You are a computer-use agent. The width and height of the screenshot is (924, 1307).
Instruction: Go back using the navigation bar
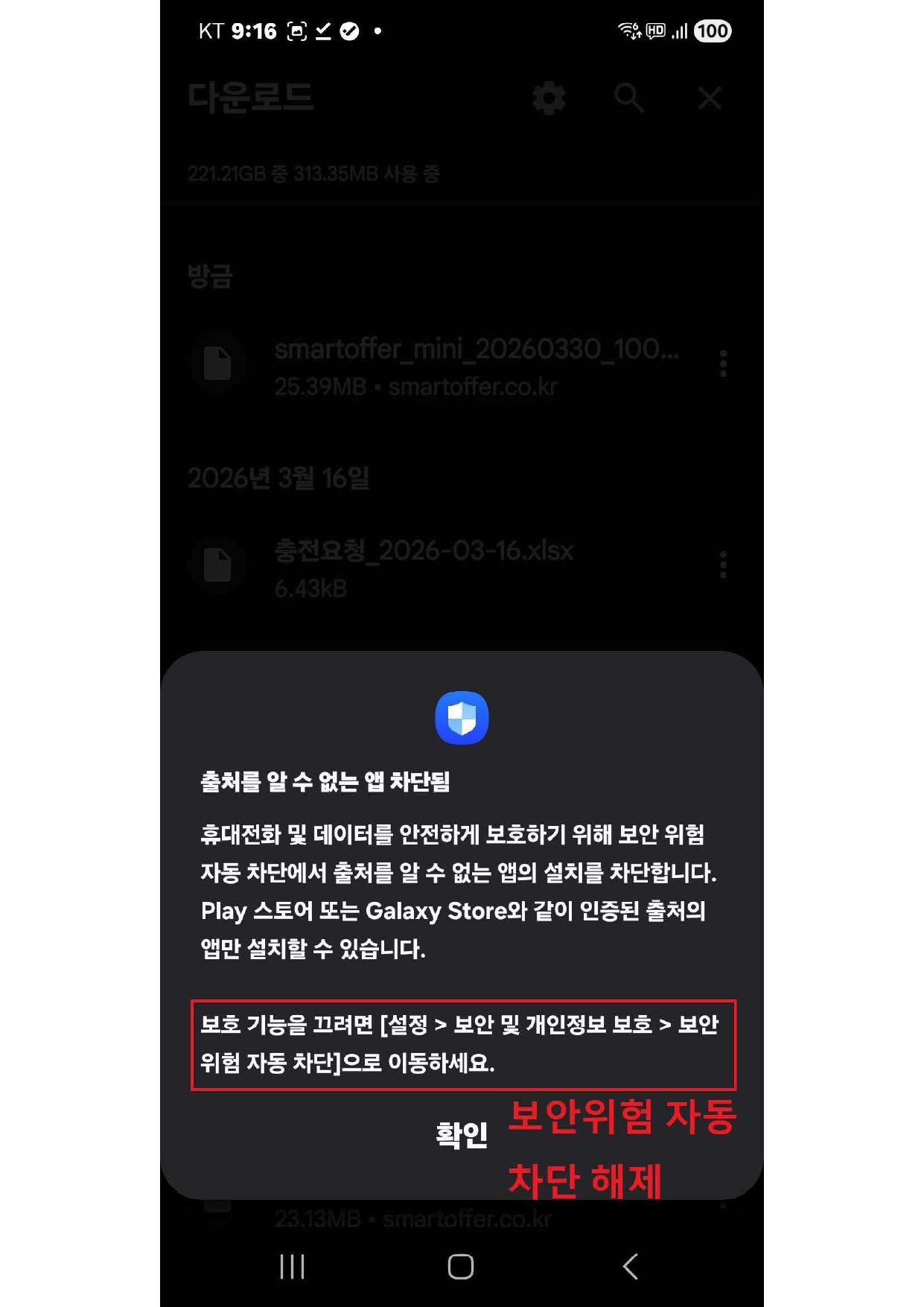(631, 1266)
